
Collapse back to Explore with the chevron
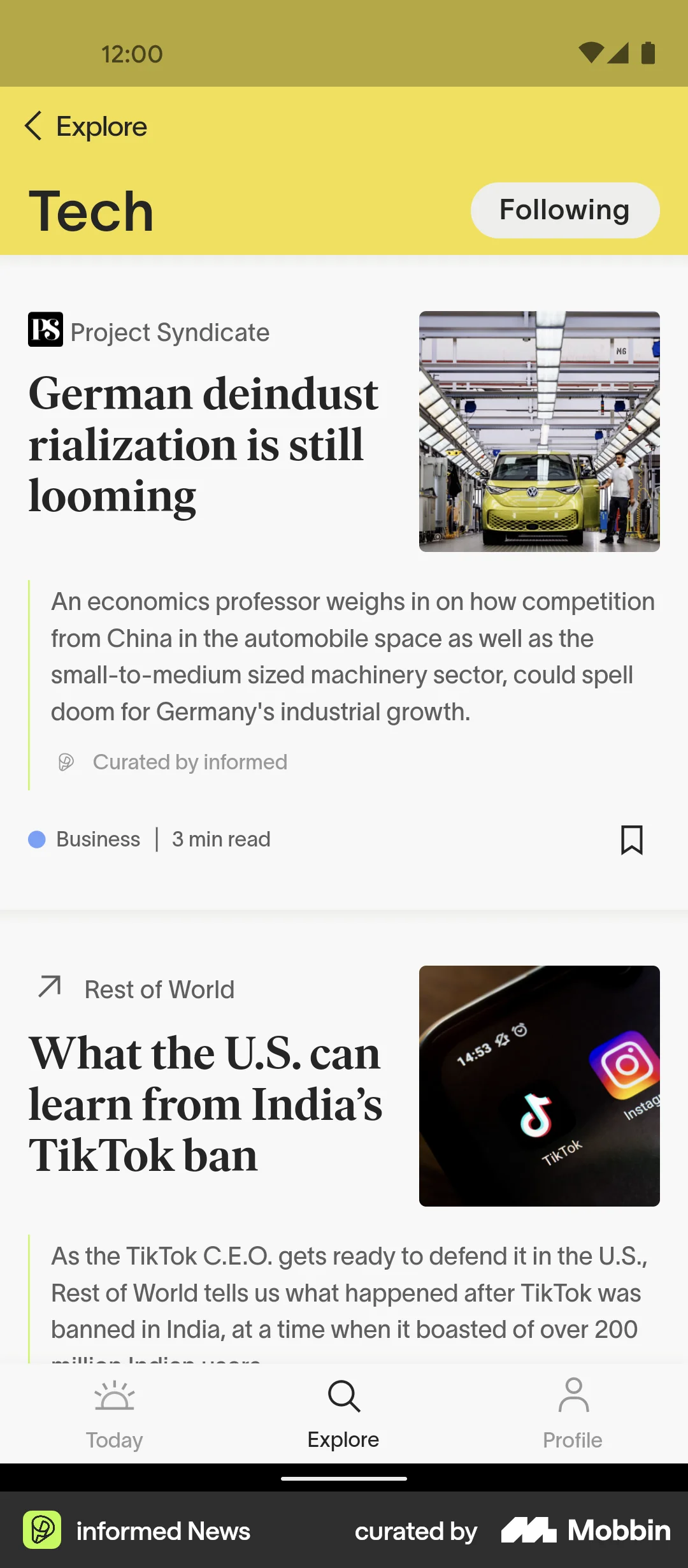(x=32, y=126)
